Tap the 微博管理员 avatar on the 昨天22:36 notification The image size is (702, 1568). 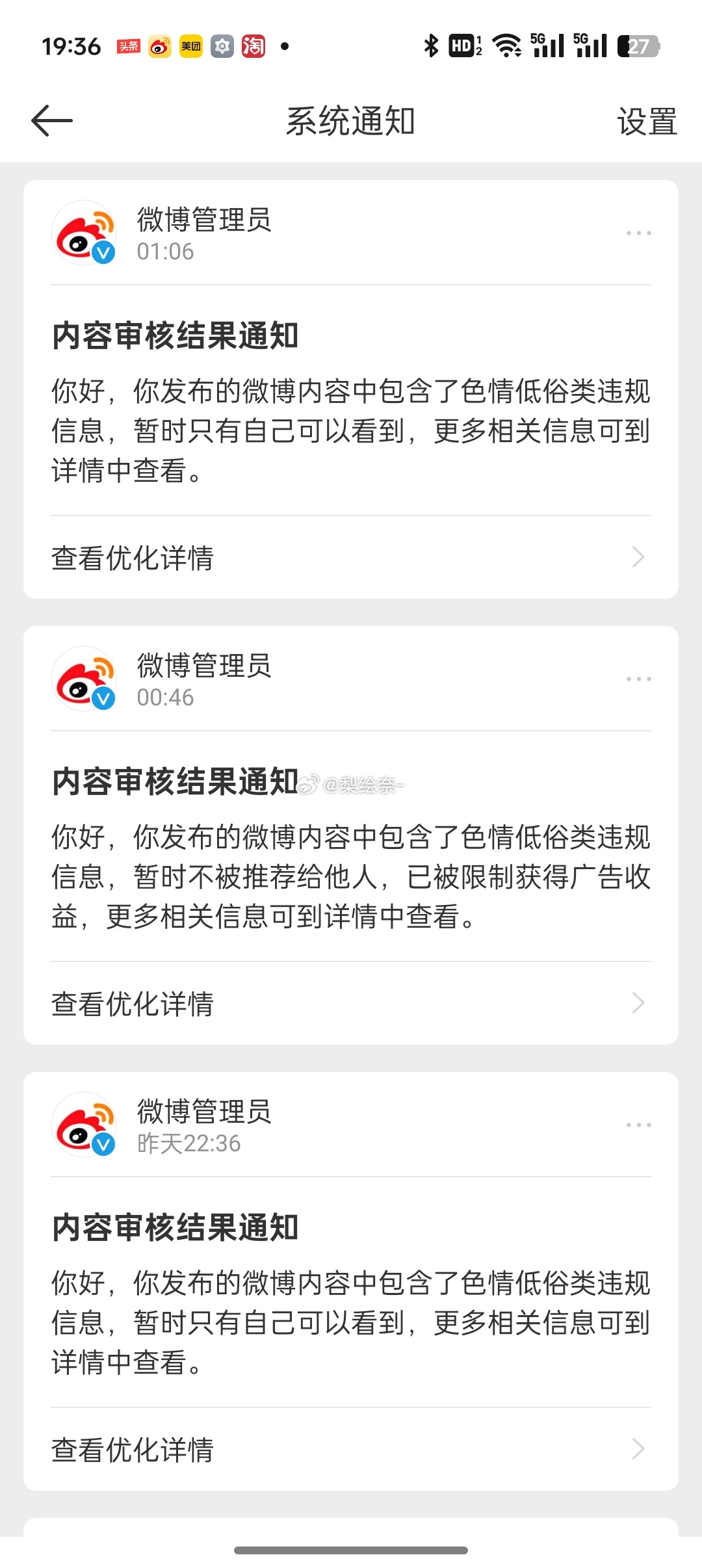(84, 1125)
